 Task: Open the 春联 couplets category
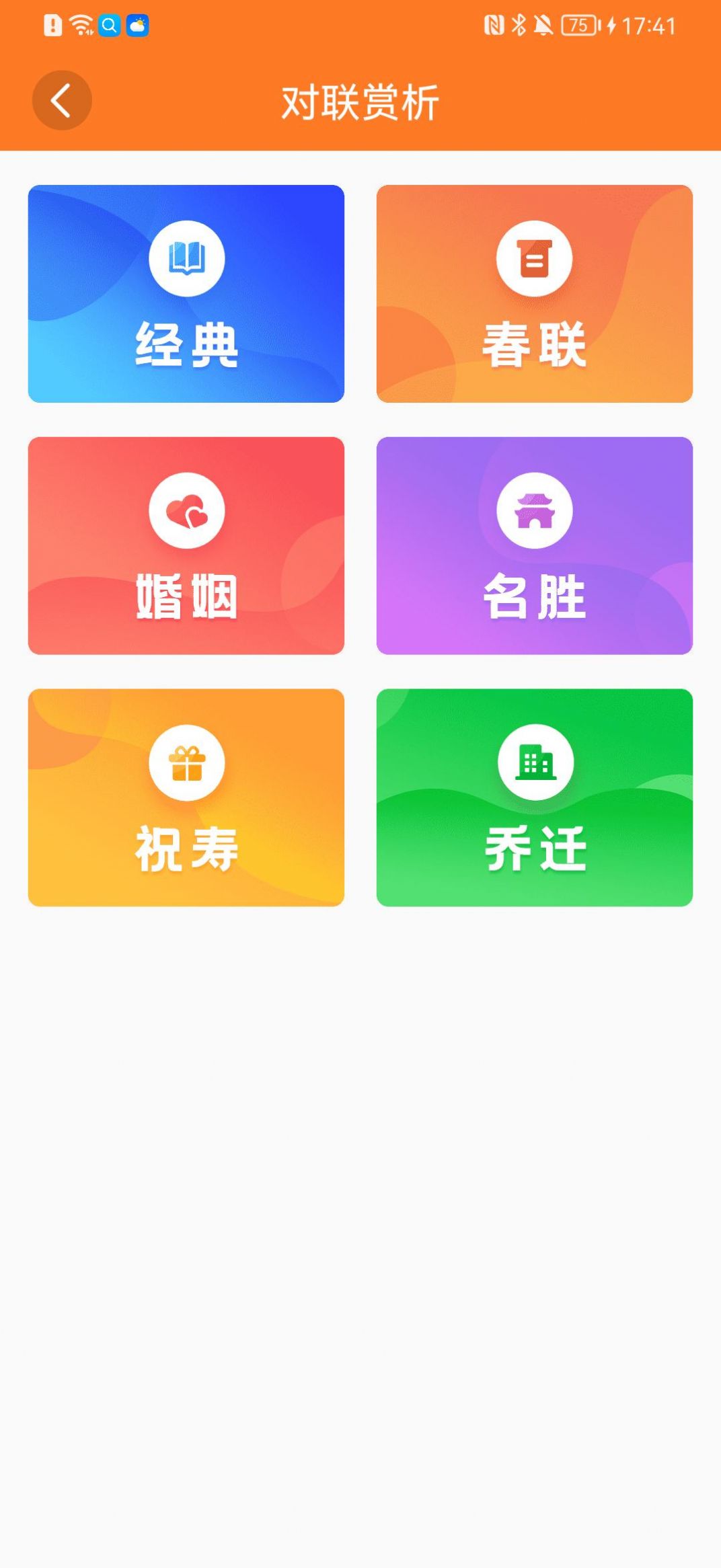pos(535,292)
